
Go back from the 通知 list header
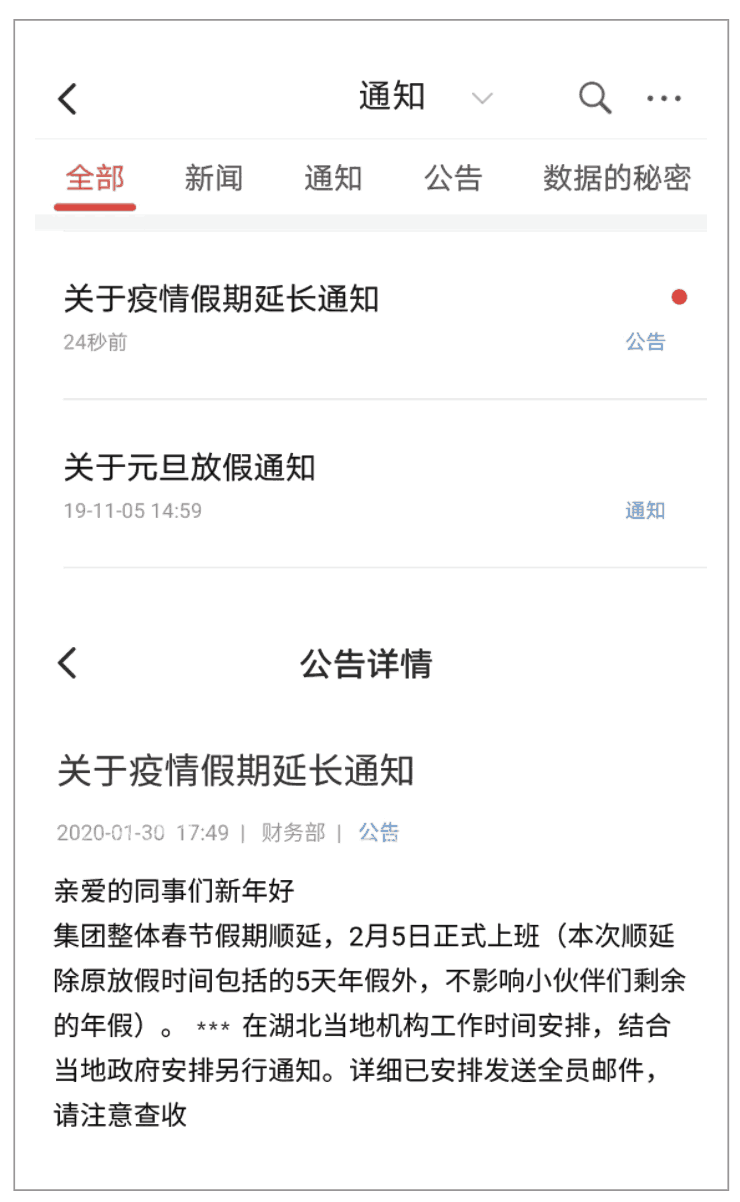tap(67, 98)
